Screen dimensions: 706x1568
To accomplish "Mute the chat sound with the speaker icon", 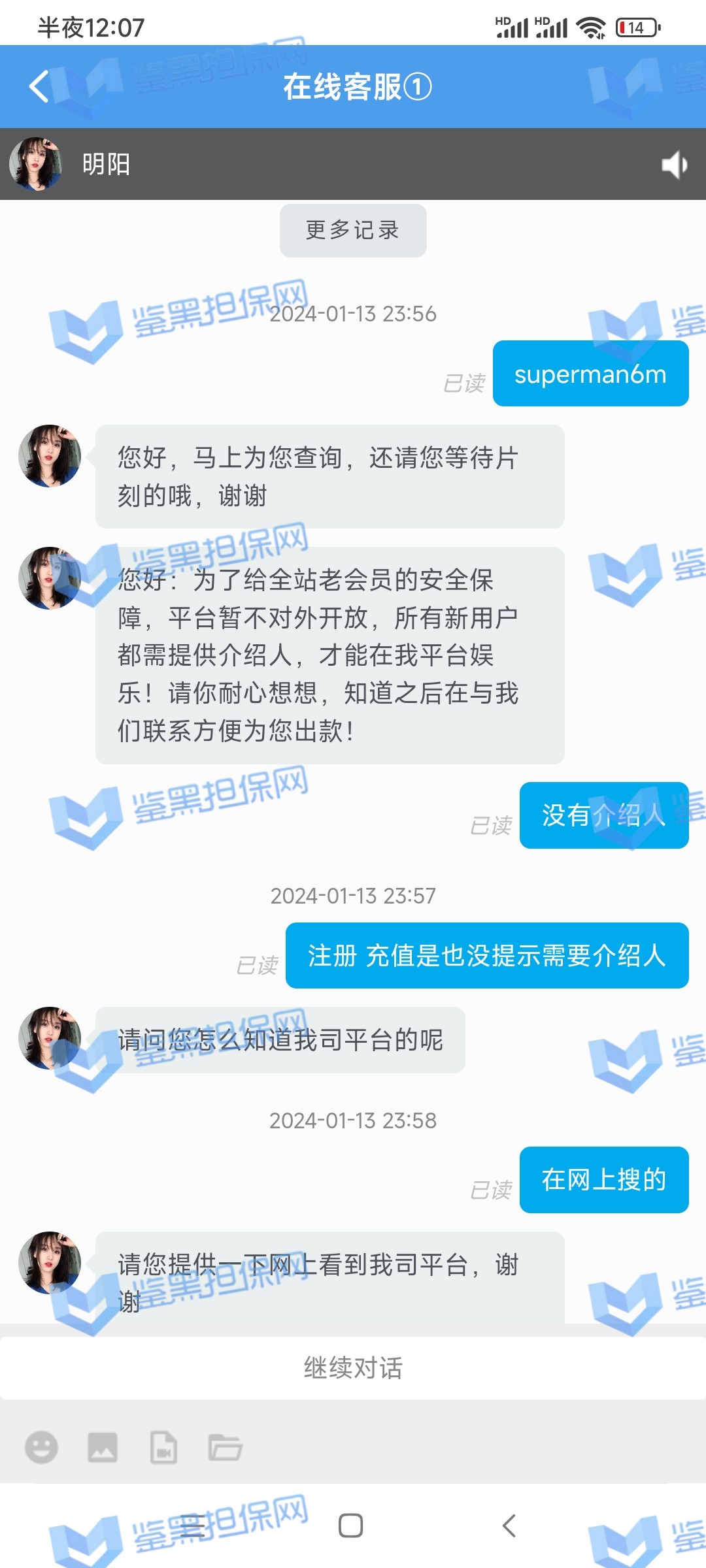I will click(674, 165).
